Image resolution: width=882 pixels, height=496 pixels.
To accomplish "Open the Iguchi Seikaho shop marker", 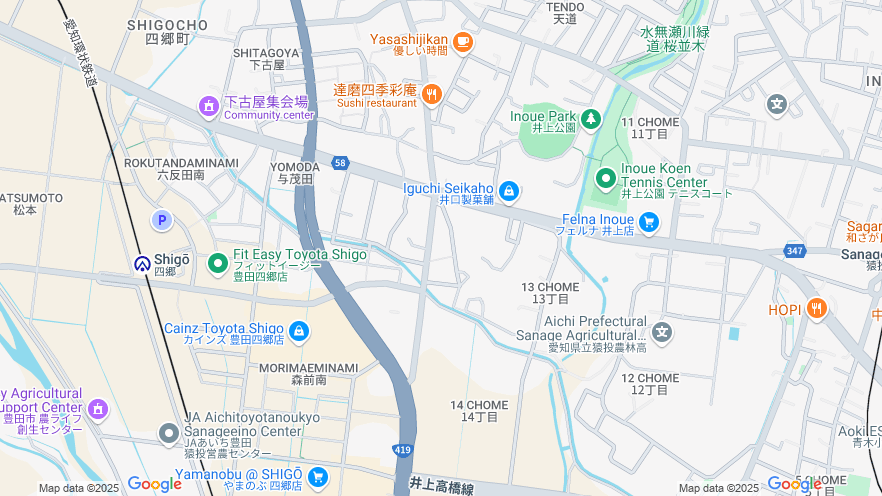I will (x=509, y=190).
